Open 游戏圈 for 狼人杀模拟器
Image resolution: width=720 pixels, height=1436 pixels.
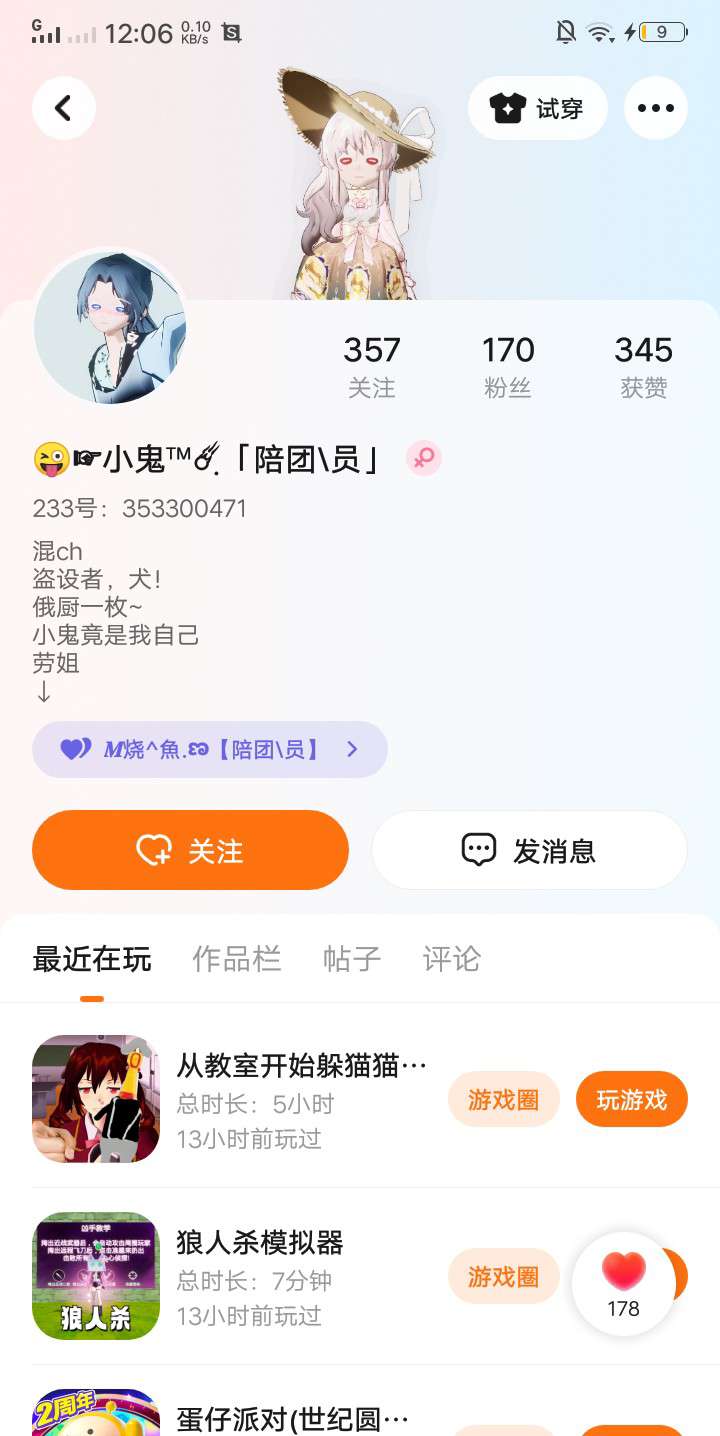coord(503,1276)
